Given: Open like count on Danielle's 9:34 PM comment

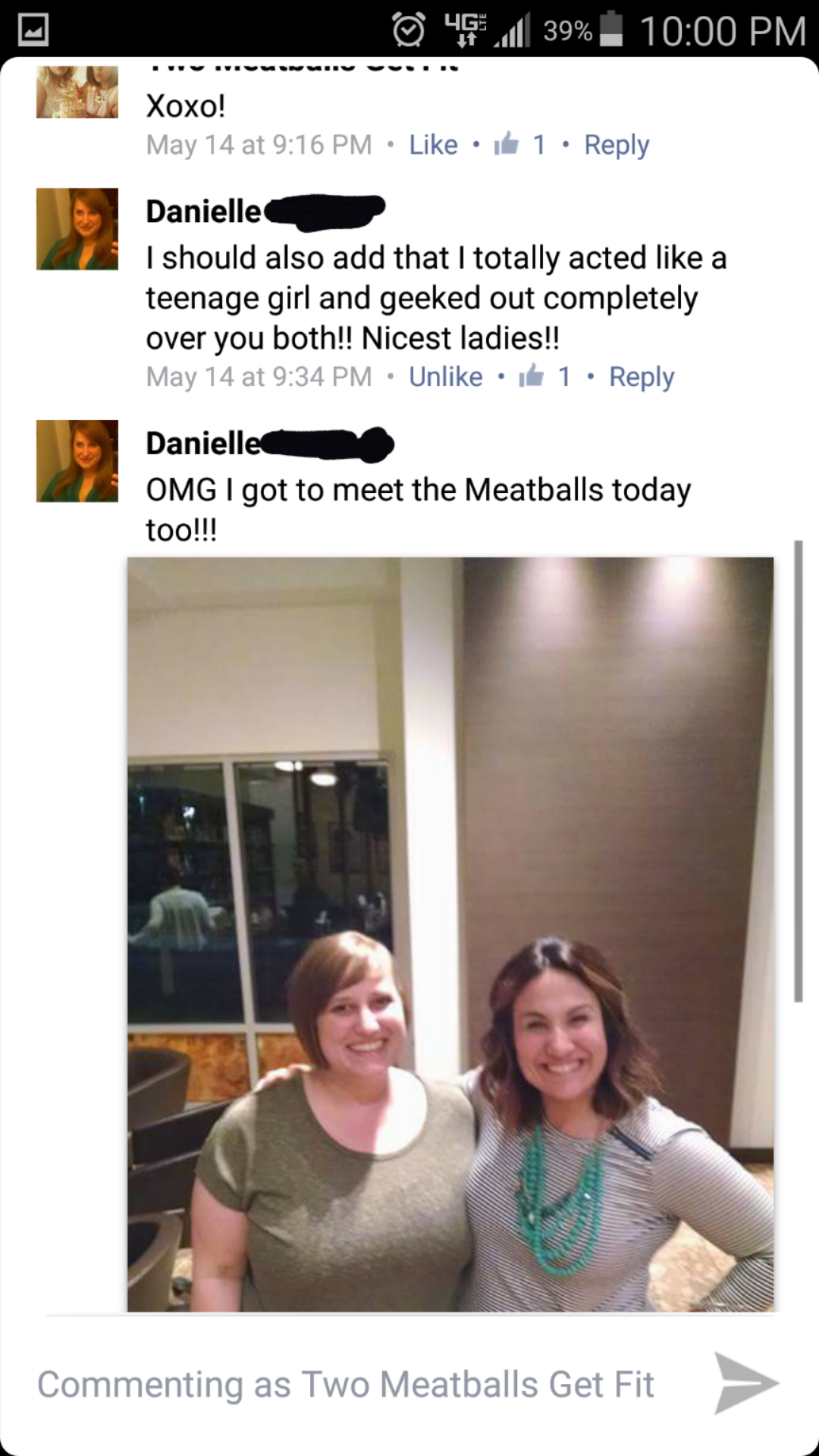Looking at the screenshot, I should (x=545, y=377).
